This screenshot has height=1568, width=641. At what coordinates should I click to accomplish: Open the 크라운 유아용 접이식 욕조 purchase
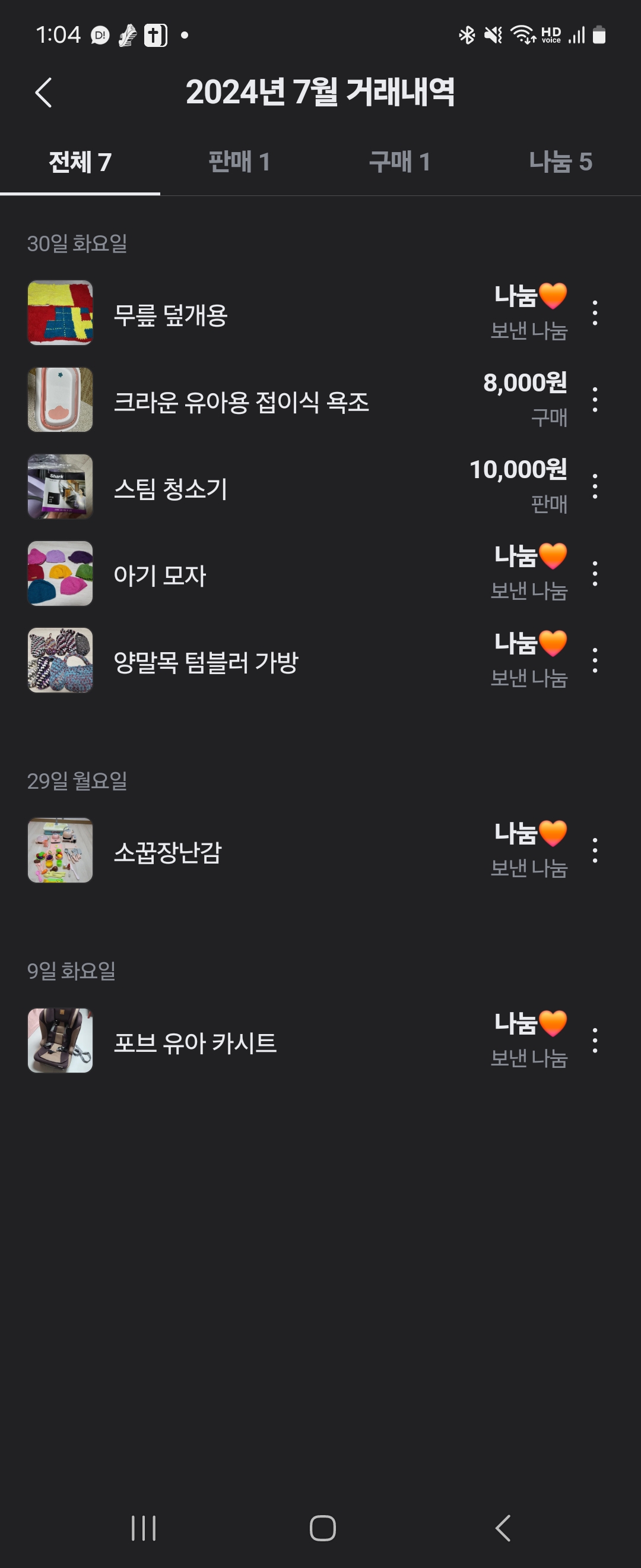242,402
